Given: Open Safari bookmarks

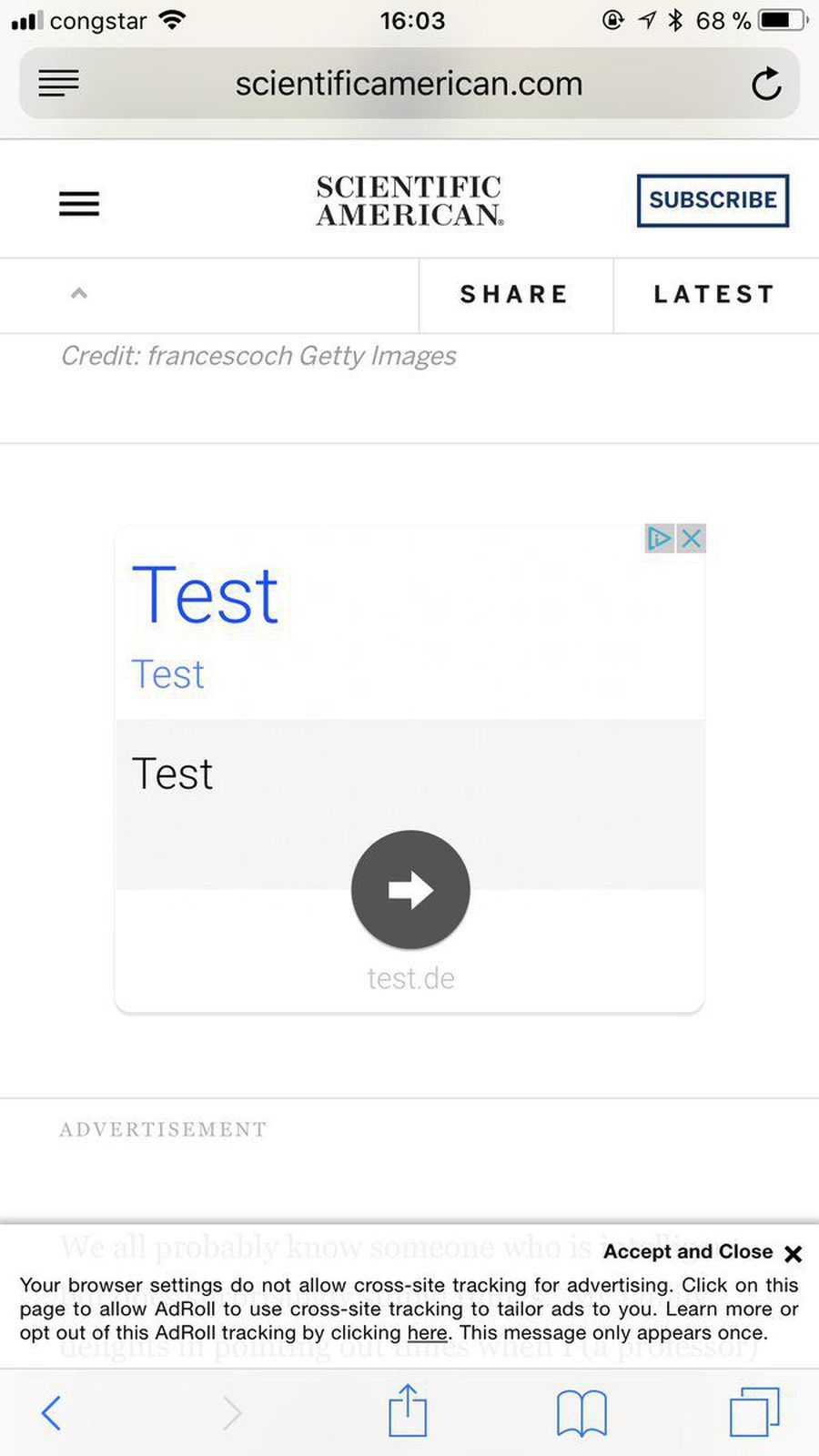Looking at the screenshot, I should [581, 1412].
